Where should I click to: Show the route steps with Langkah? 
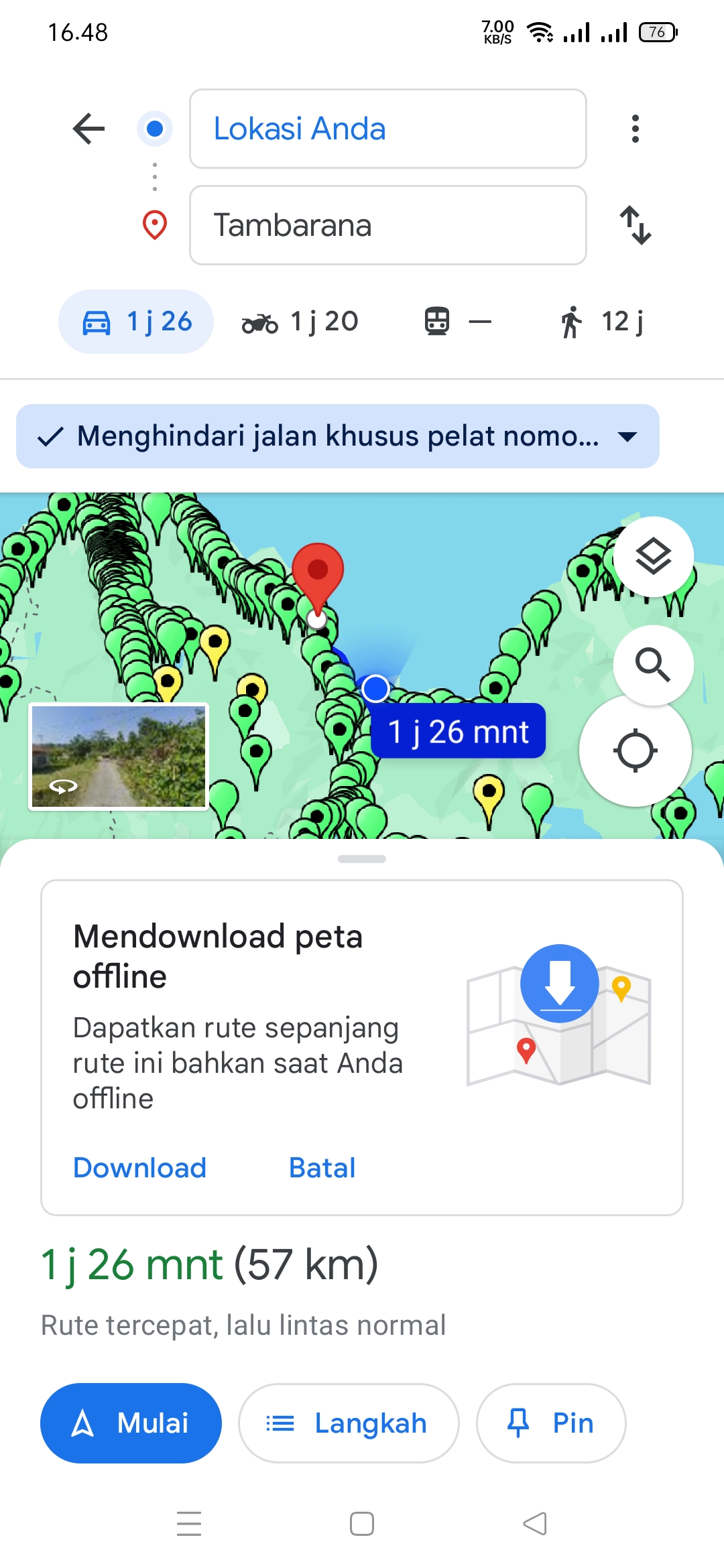[349, 1423]
